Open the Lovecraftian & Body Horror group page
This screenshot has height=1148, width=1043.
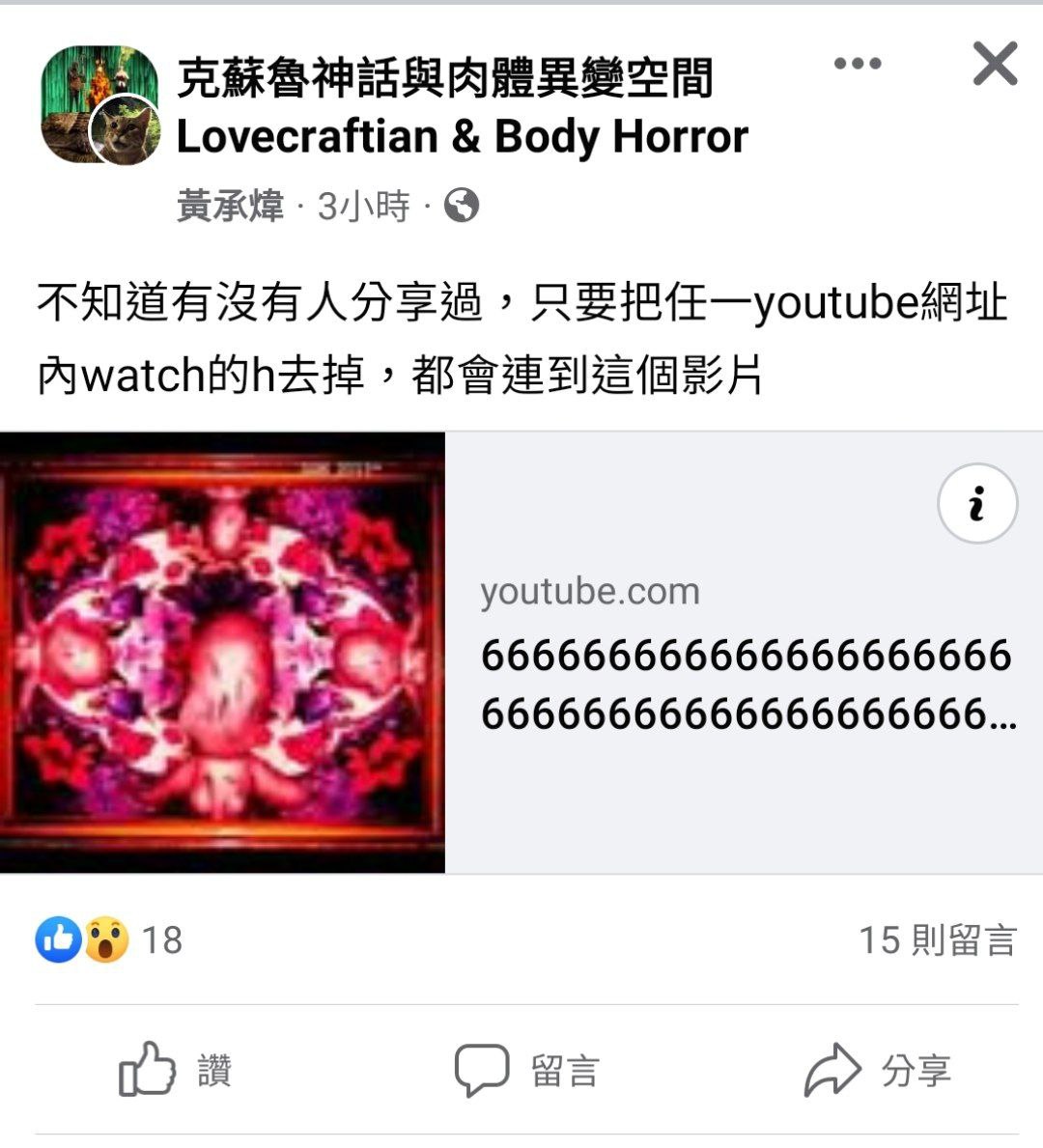[x=463, y=107]
